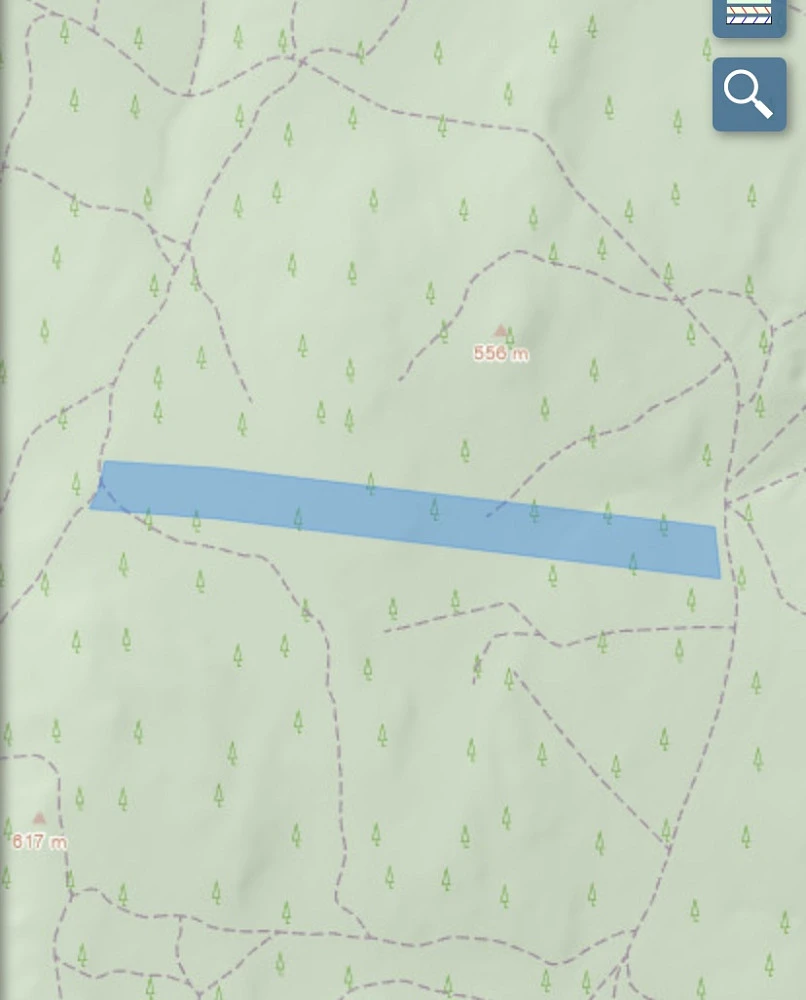
Task: Select the blue highlighted map area
Action: (405, 517)
